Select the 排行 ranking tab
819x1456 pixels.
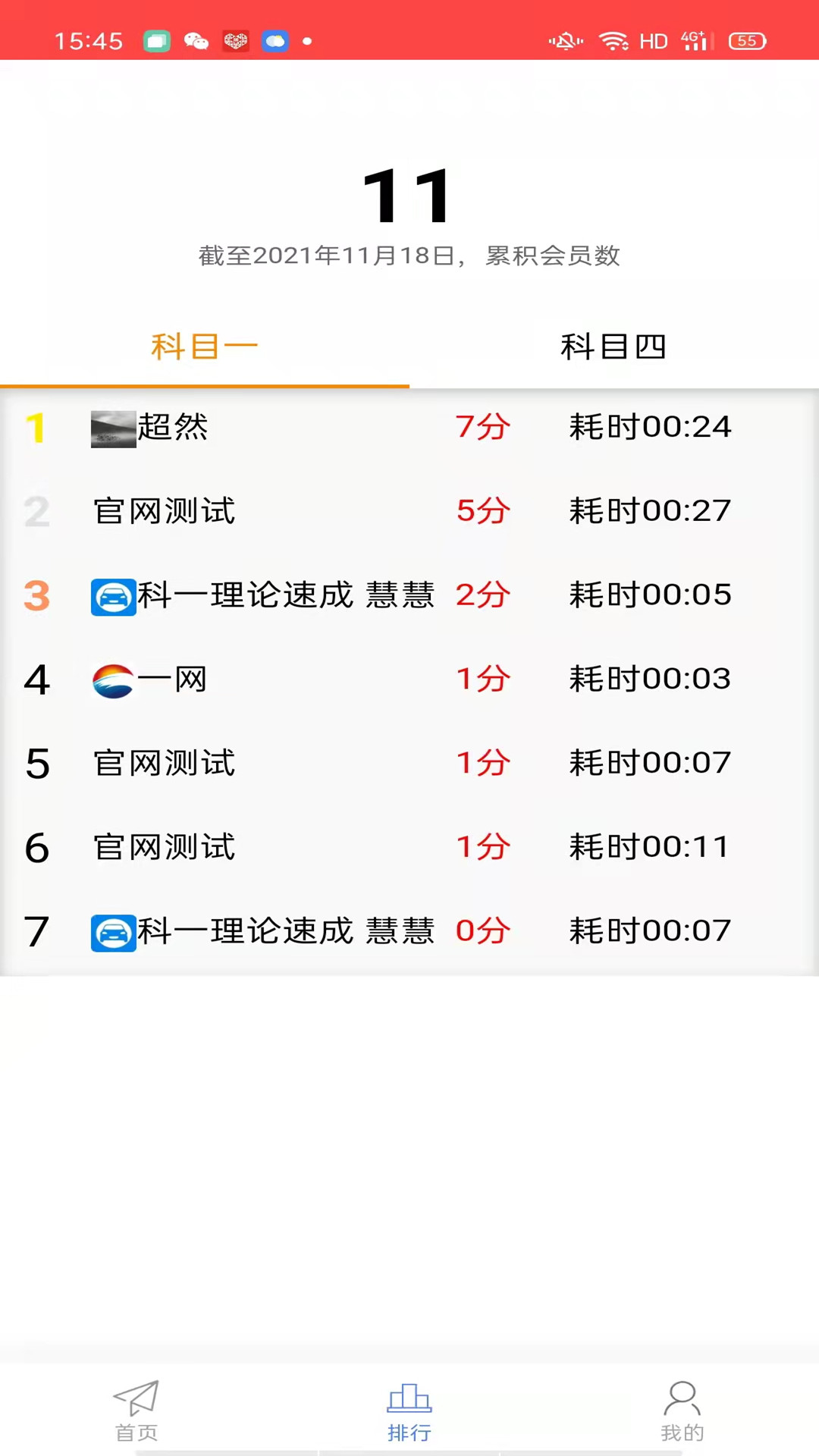(409, 1410)
